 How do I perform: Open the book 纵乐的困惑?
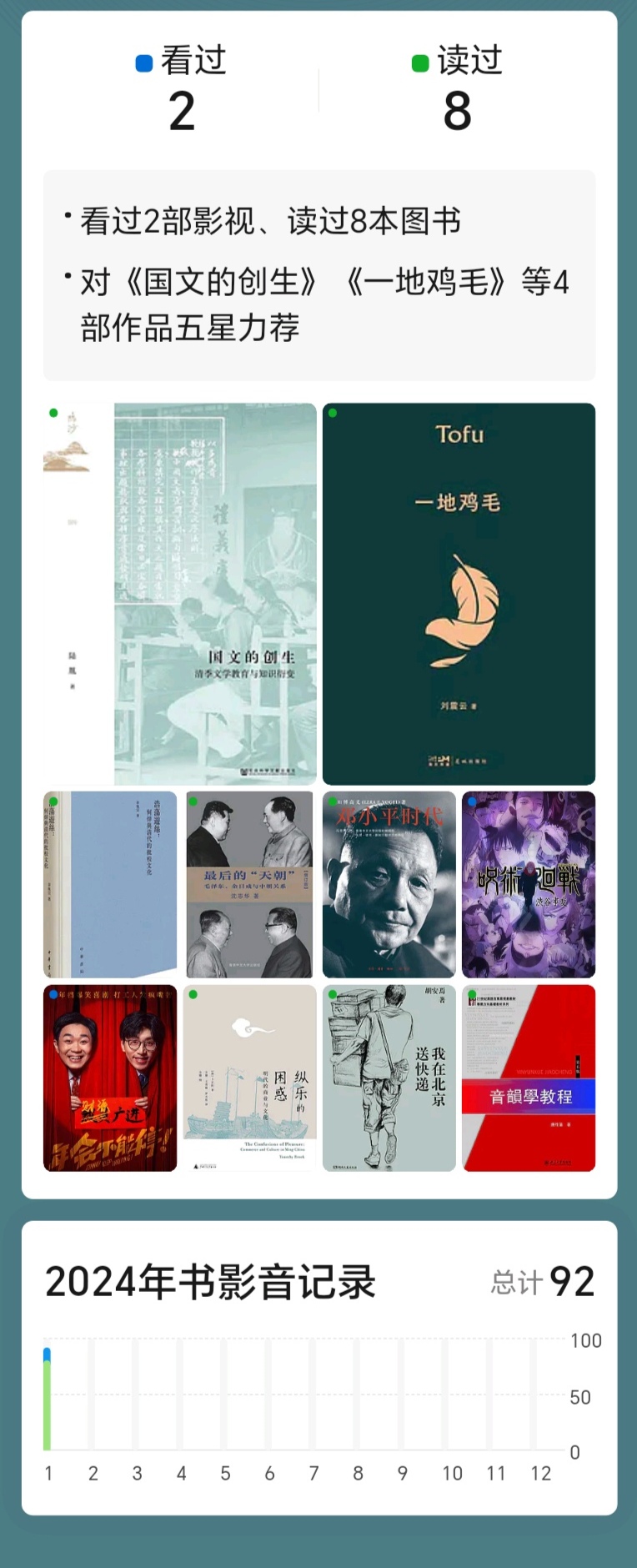coord(249,1078)
